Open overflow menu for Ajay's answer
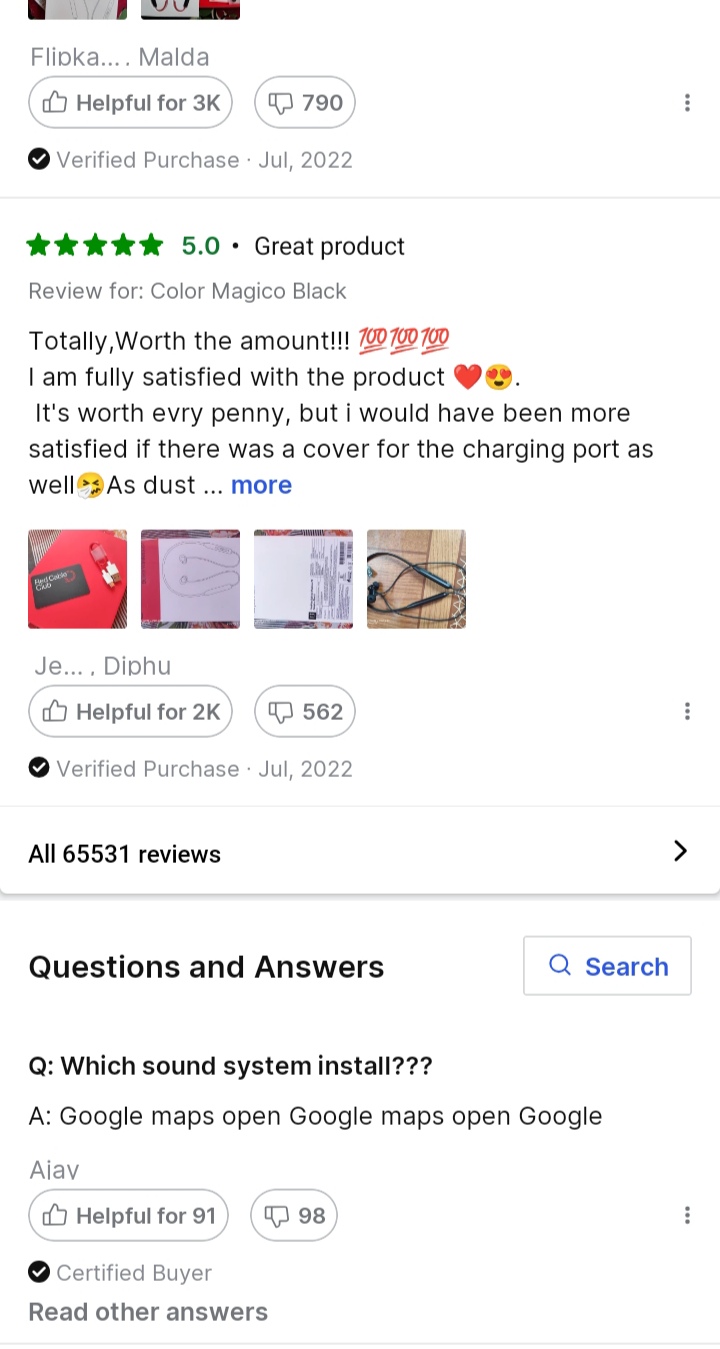Viewport: 720px width, 1349px height. (x=687, y=1215)
